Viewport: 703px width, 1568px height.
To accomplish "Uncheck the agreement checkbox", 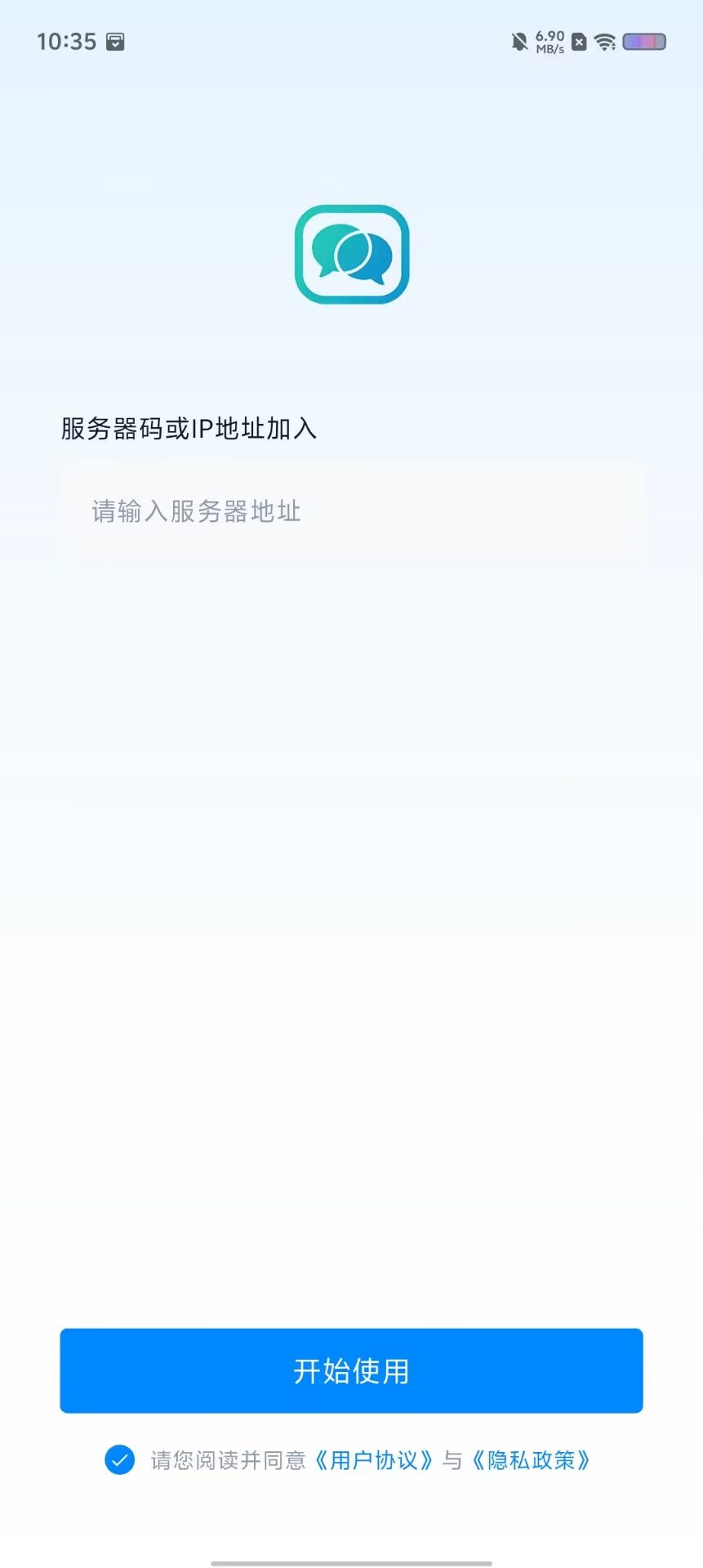I will [x=120, y=1459].
